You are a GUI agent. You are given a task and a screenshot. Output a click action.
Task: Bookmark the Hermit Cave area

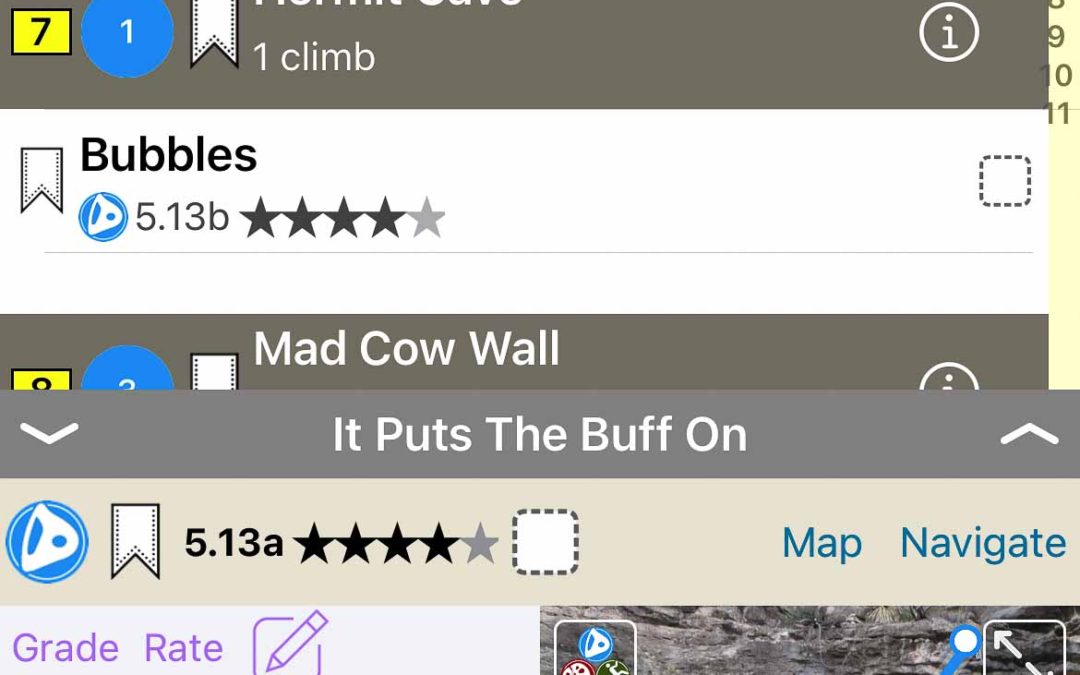coord(214,34)
